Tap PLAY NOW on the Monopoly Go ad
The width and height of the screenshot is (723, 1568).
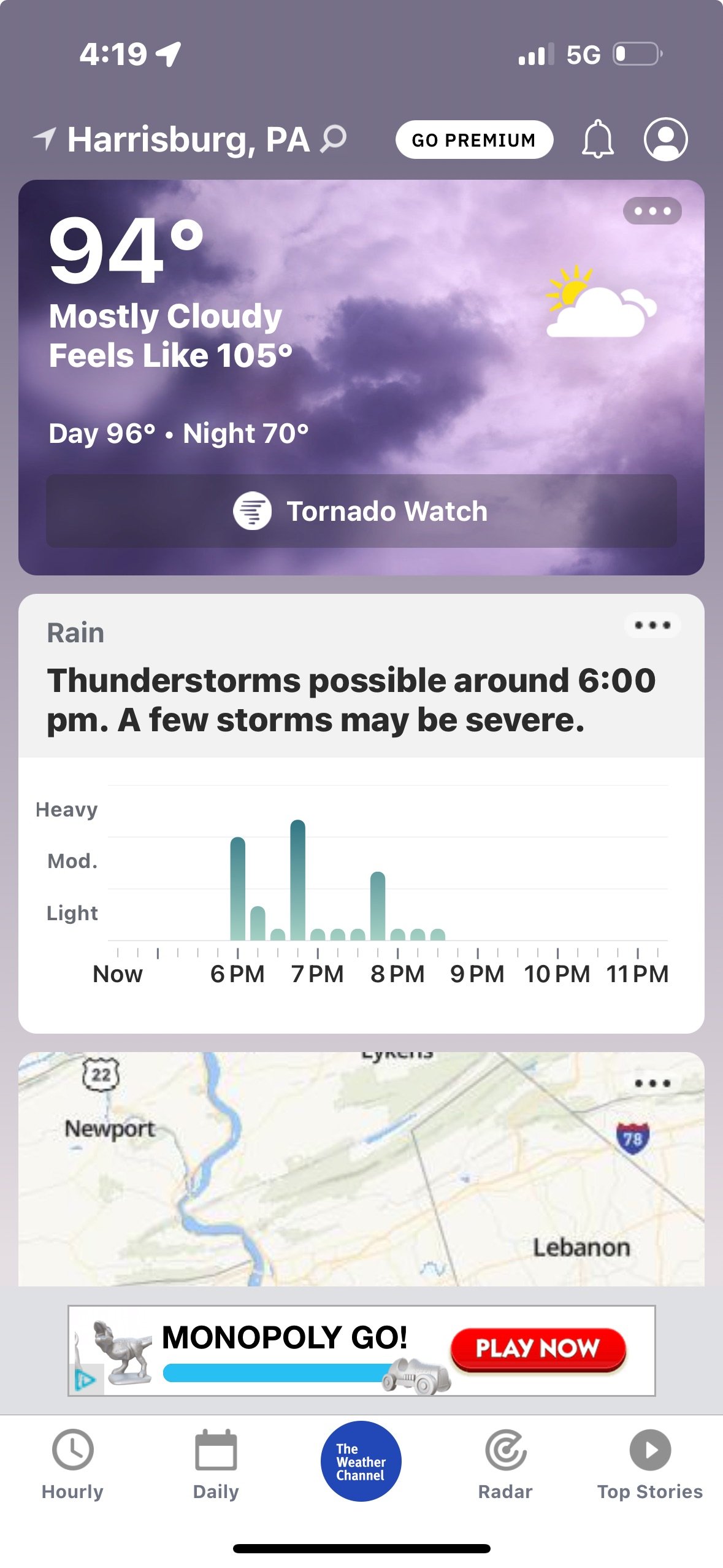click(538, 1348)
